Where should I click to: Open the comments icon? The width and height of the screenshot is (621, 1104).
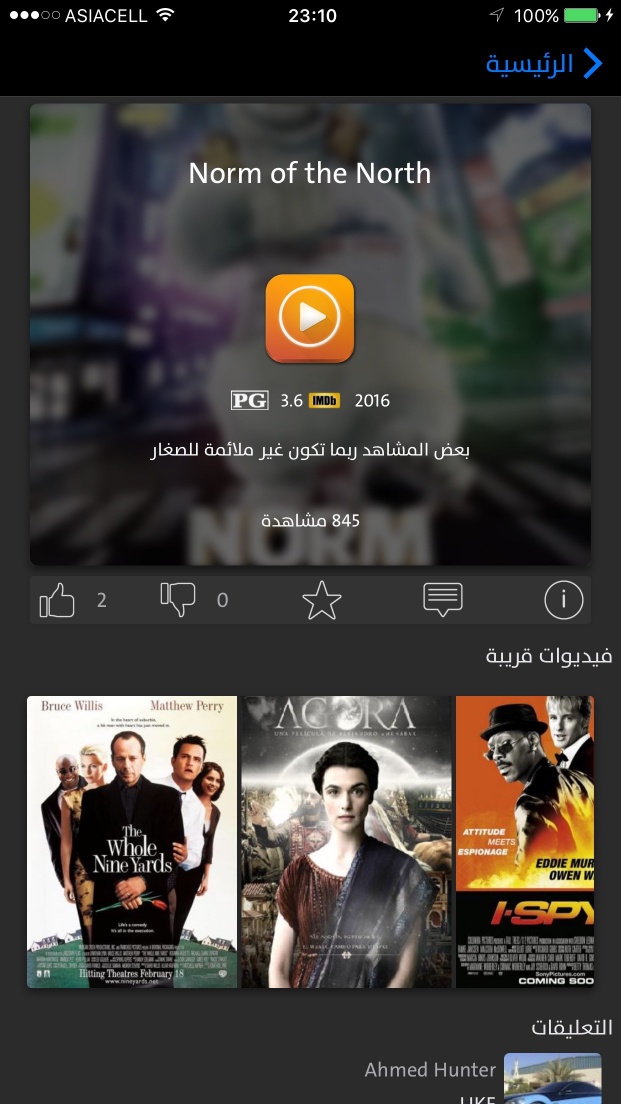click(x=443, y=600)
